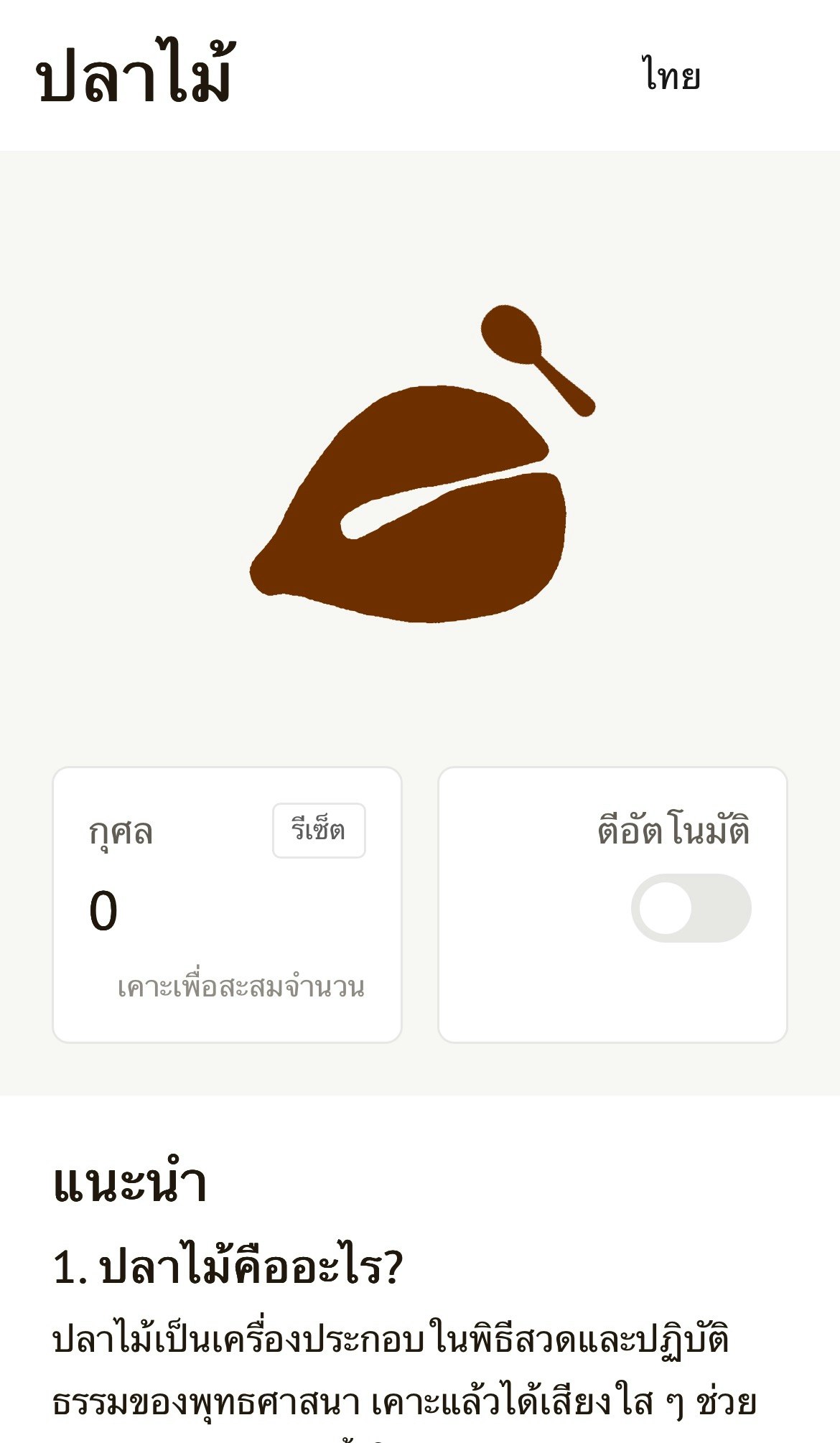This screenshot has width=840, height=1443.
Task: Reset the กุศล merit counter to zero
Action: click(319, 829)
